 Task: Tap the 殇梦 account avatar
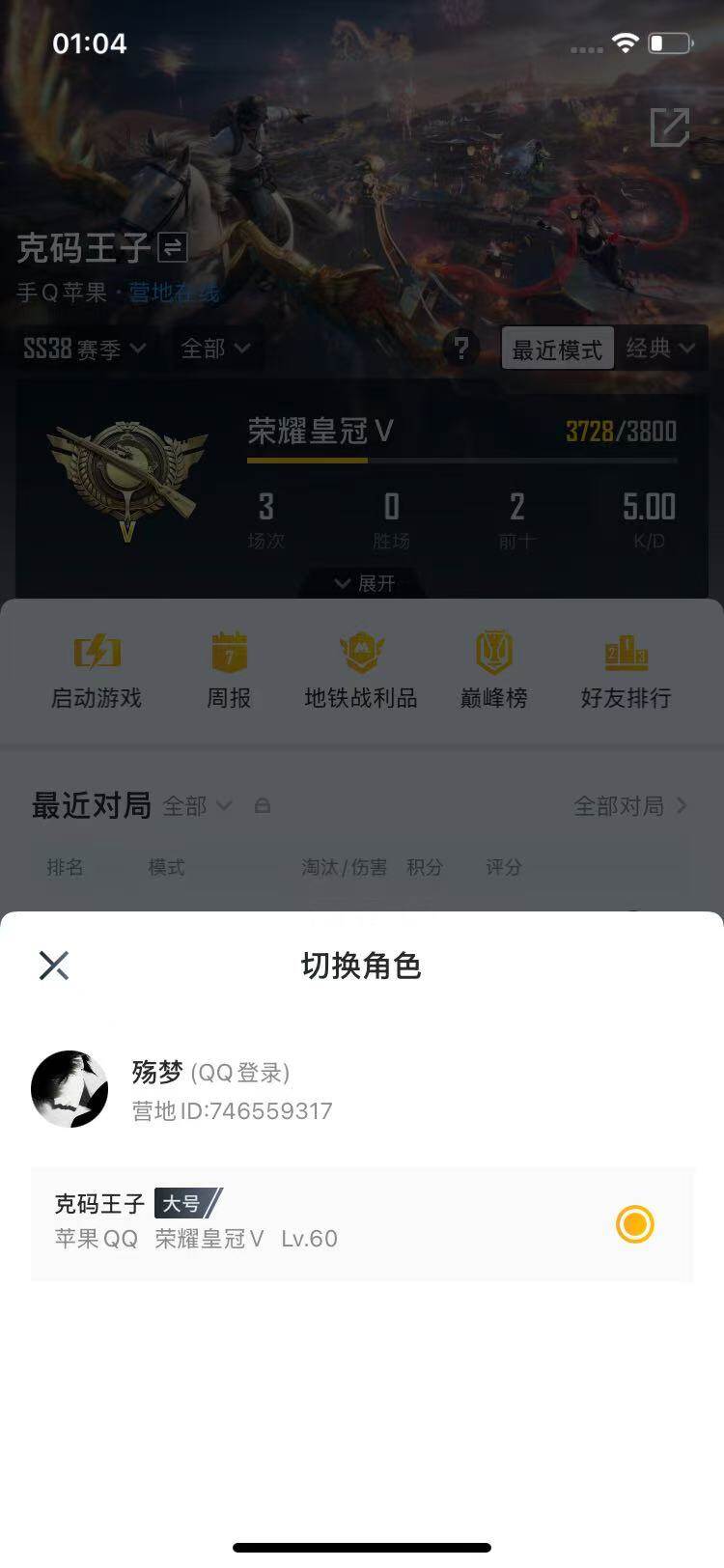(70, 1089)
